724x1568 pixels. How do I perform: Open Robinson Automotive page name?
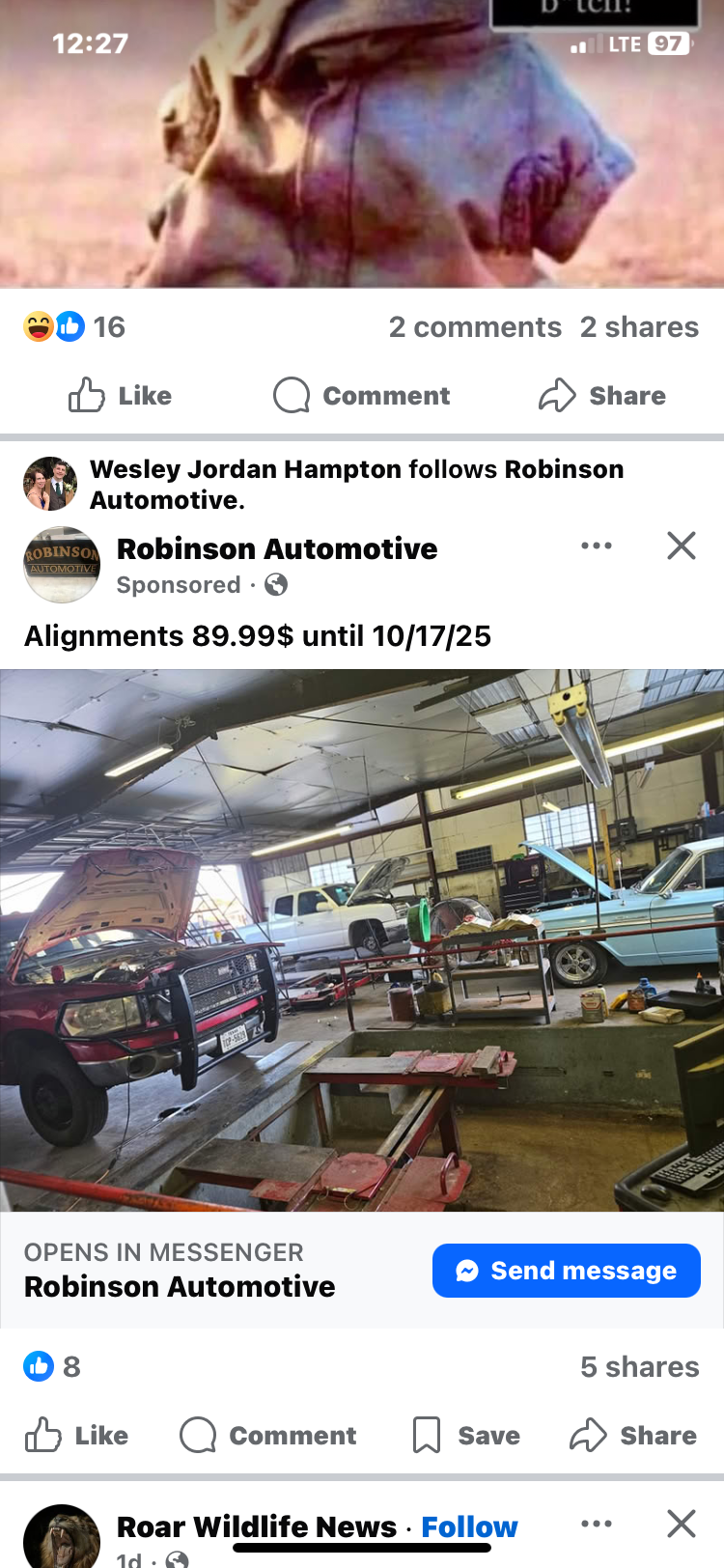[x=277, y=548]
